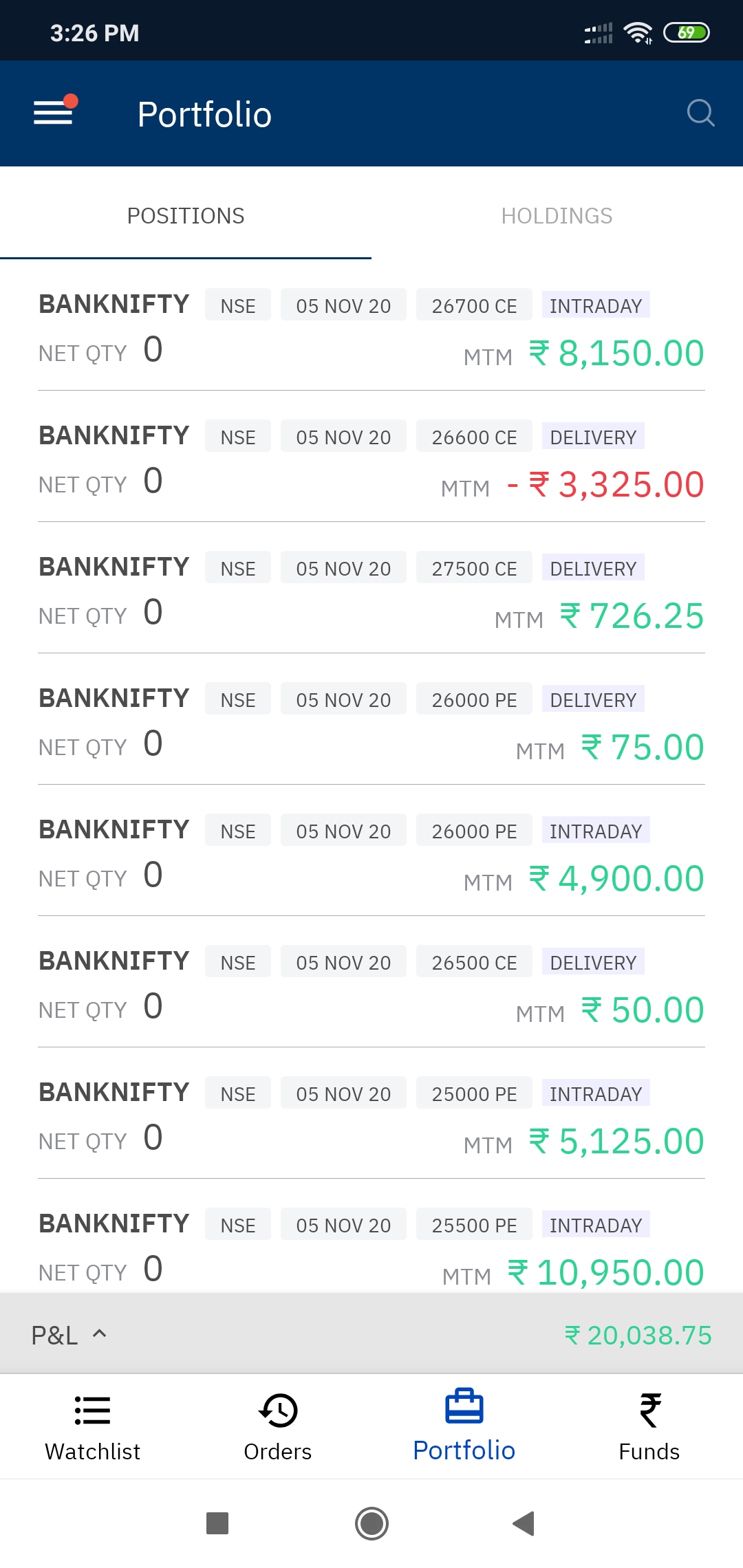
Task: Select the Positions tab
Action: point(186,215)
